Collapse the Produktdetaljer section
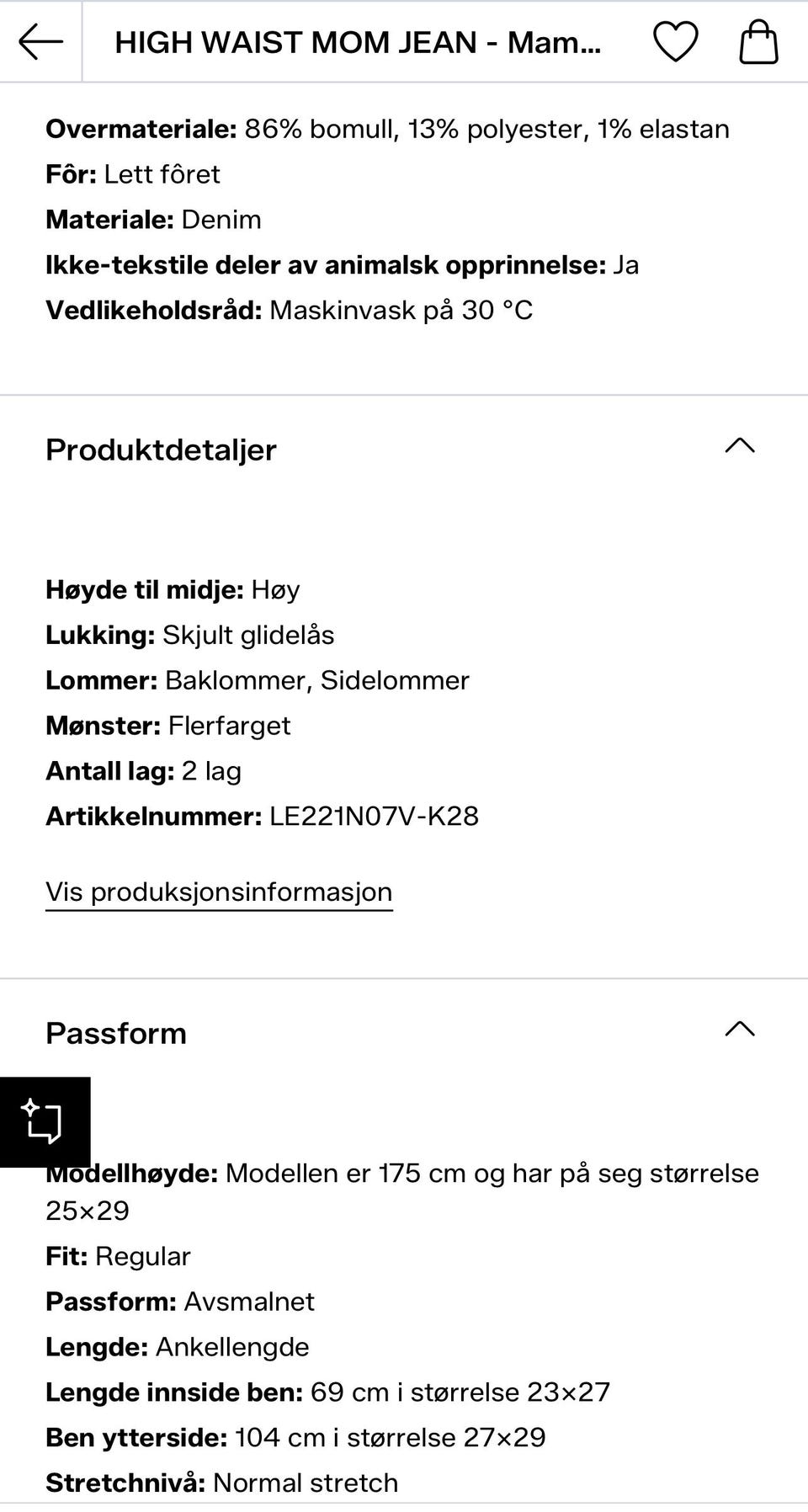 (740, 446)
